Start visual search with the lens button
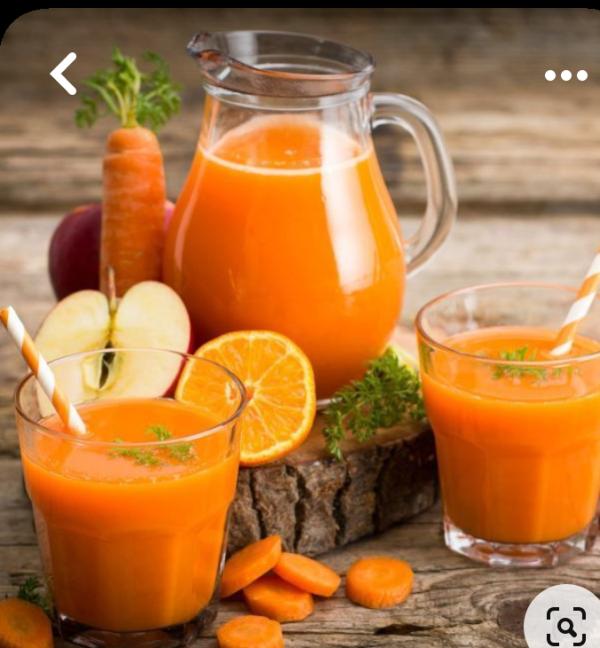Viewport: 600px width, 648px height. [x=565, y=625]
